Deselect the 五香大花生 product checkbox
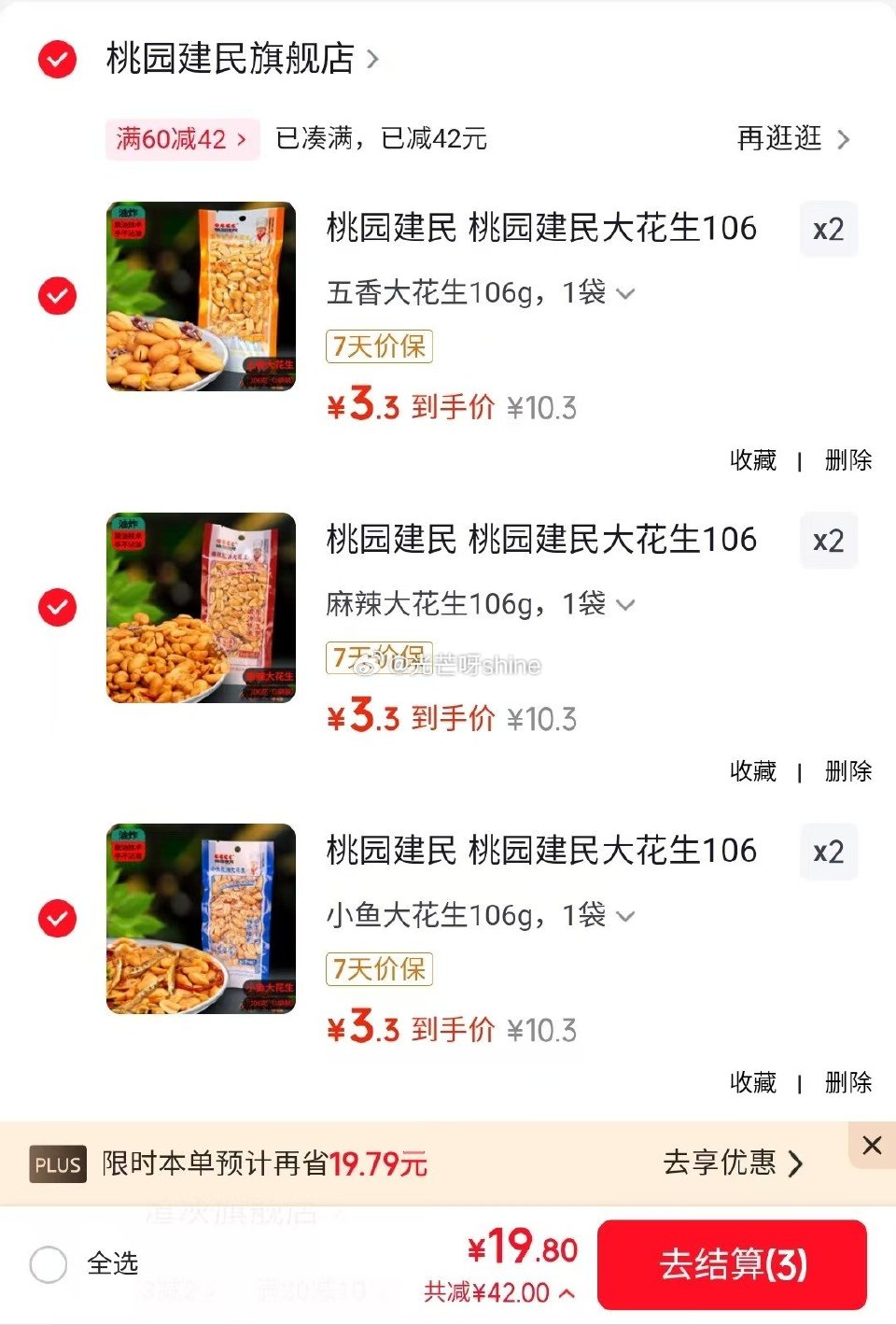This screenshot has width=896, height=1325. click(57, 297)
